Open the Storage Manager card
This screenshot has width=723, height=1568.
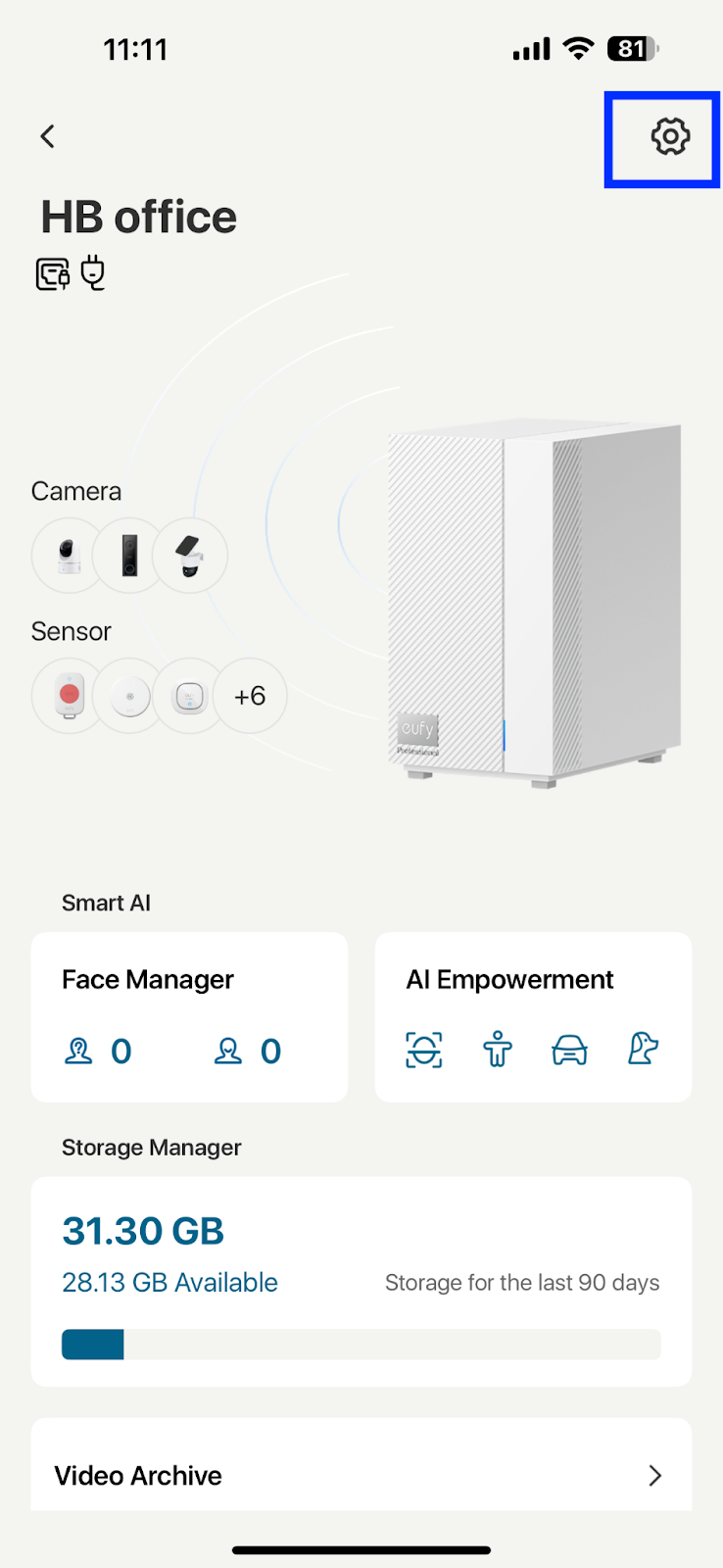click(361, 1280)
